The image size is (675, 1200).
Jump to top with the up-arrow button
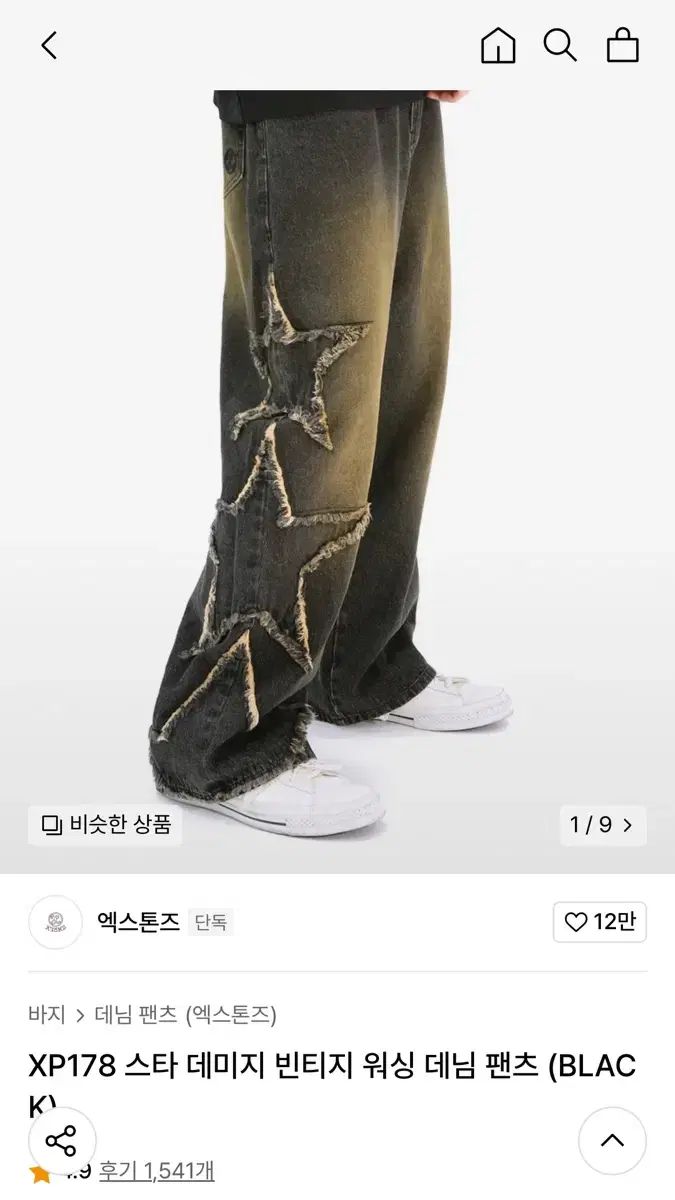(612, 1141)
